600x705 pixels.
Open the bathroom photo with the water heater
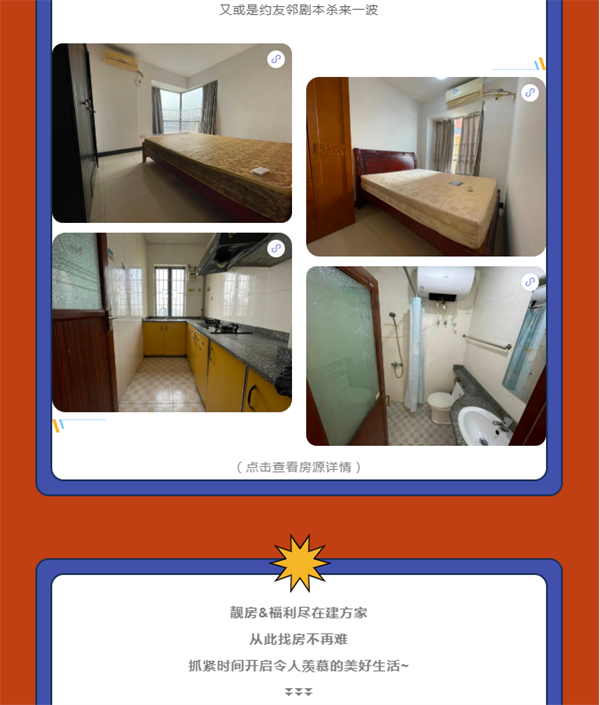pyautogui.click(x=426, y=355)
